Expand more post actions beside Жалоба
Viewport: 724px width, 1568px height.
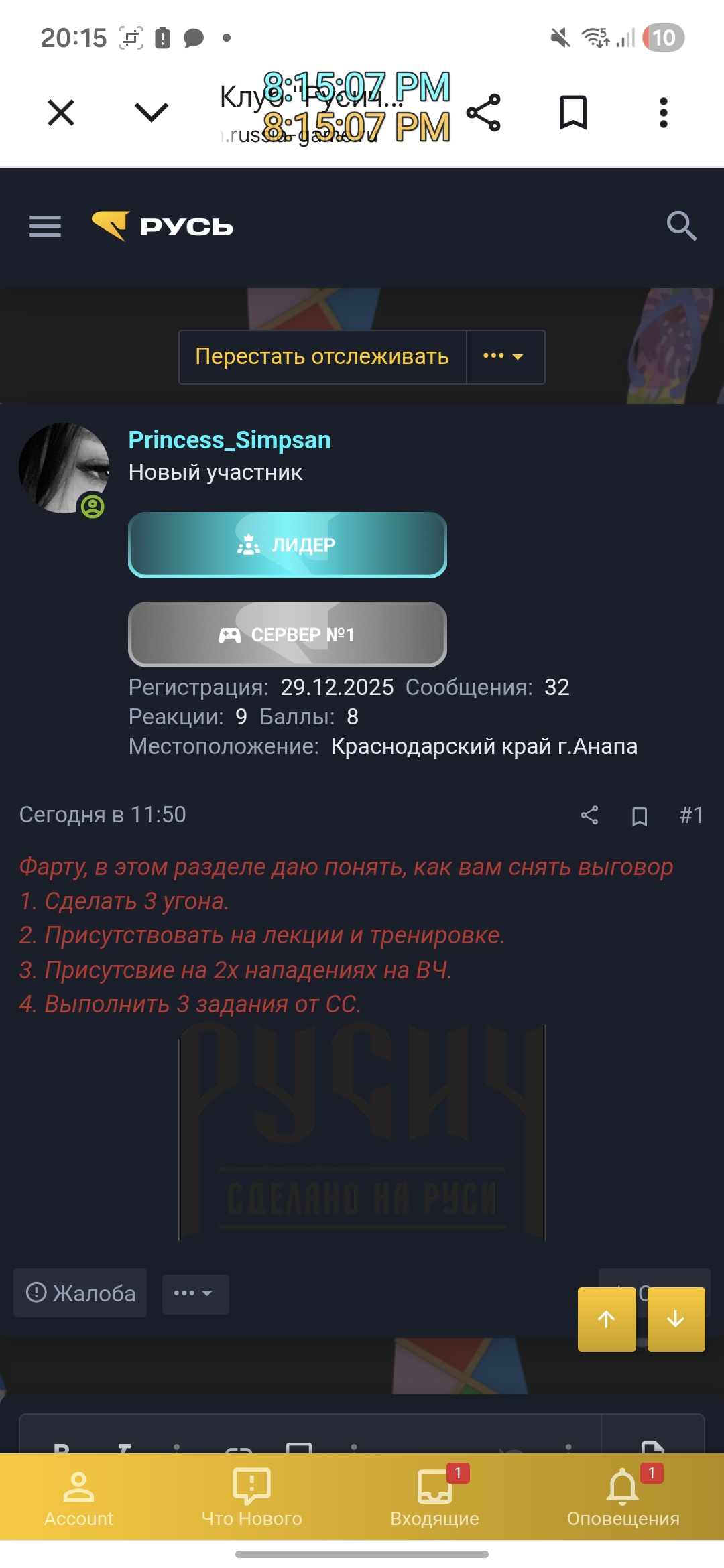pos(195,1293)
